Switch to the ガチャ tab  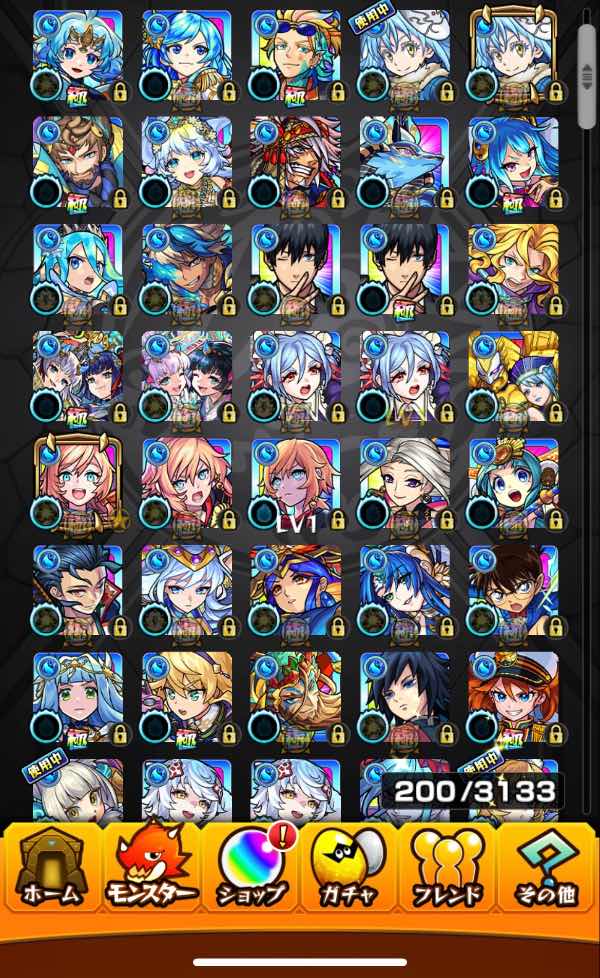coord(350,868)
